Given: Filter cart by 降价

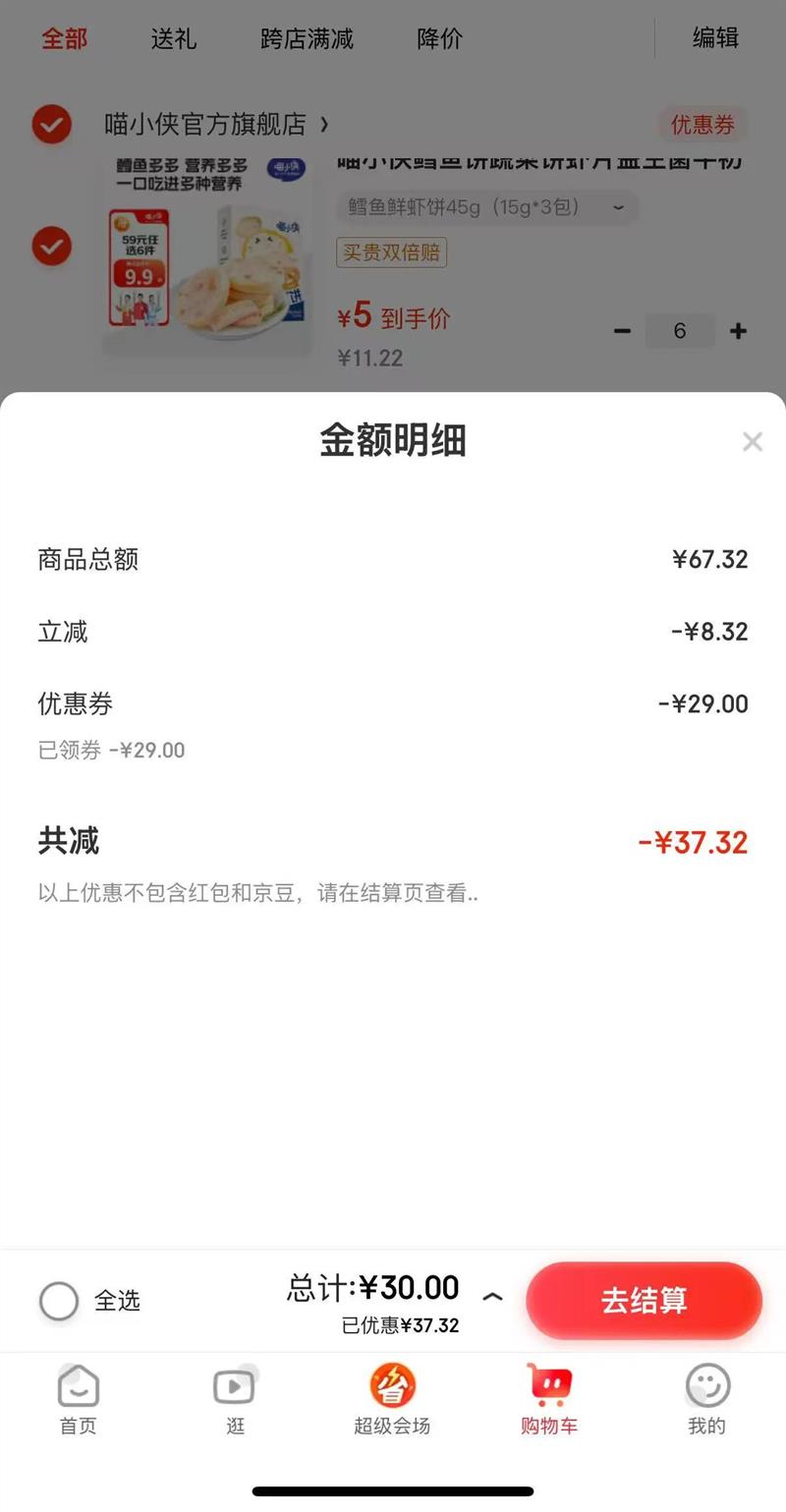Looking at the screenshot, I should (x=439, y=39).
